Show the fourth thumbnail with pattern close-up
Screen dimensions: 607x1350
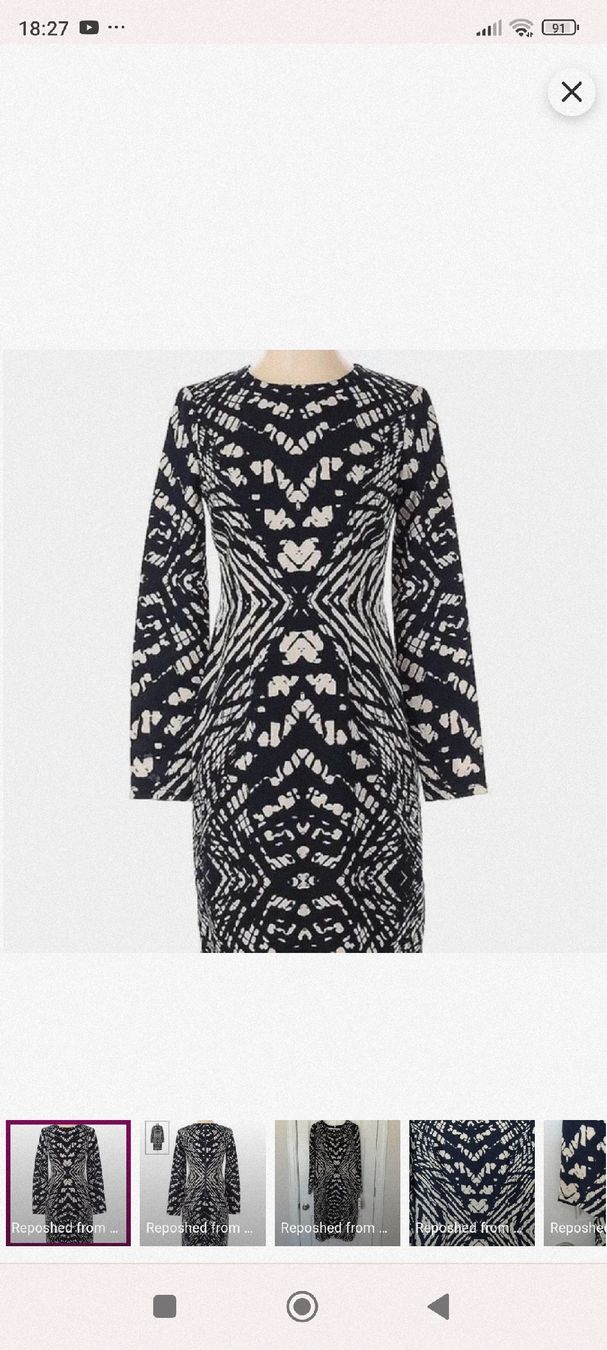coord(472,1183)
